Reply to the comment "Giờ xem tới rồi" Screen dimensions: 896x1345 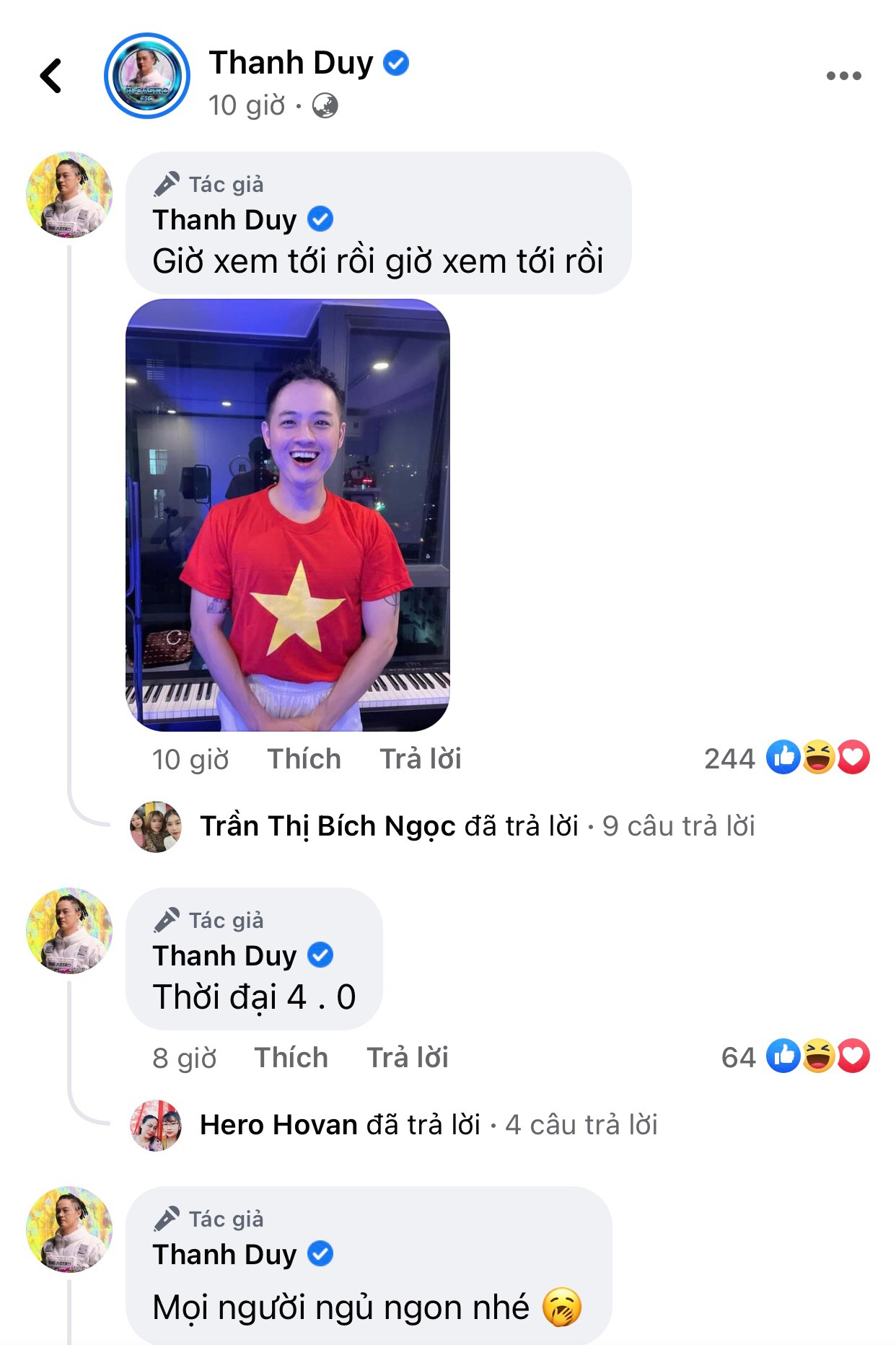(420, 759)
